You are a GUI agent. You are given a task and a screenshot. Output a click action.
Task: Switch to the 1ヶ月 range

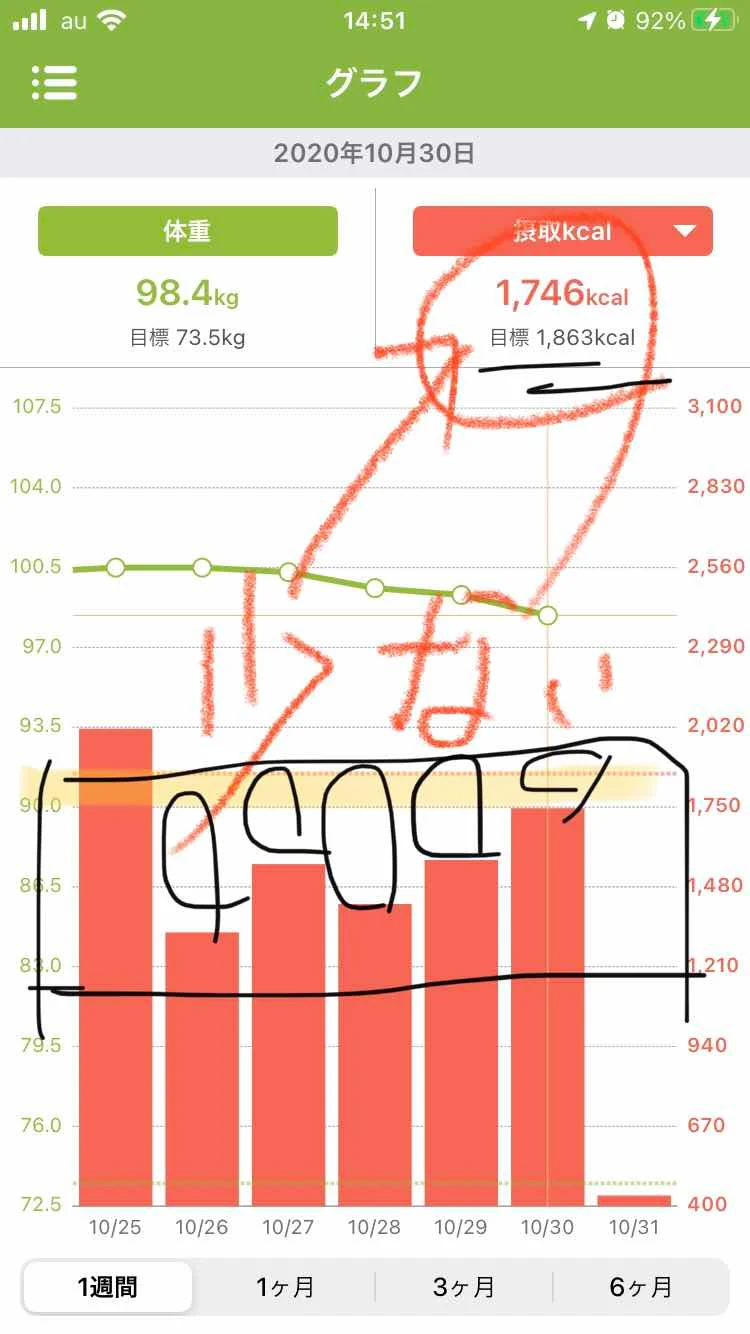(286, 1286)
